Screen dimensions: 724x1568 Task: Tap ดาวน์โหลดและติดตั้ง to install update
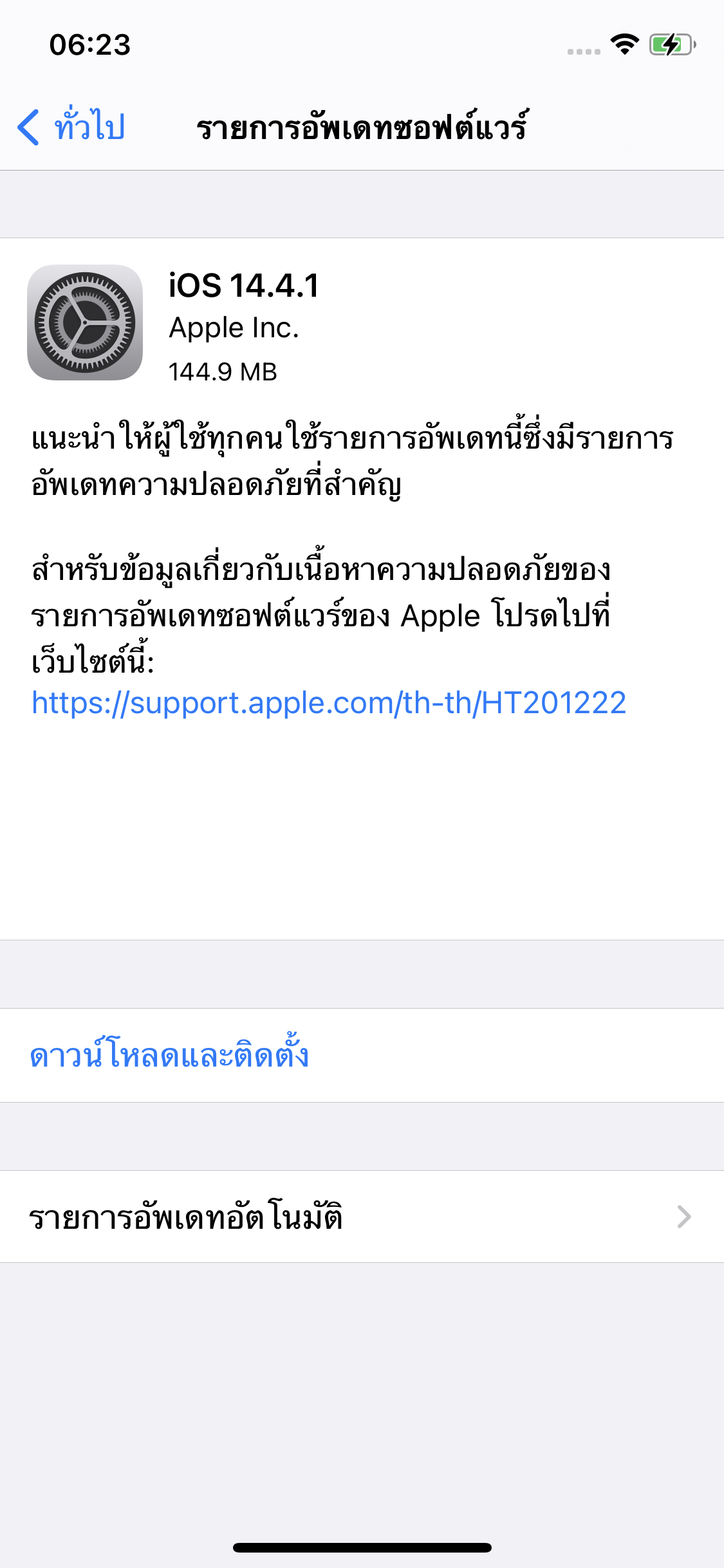pos(170,1056)
